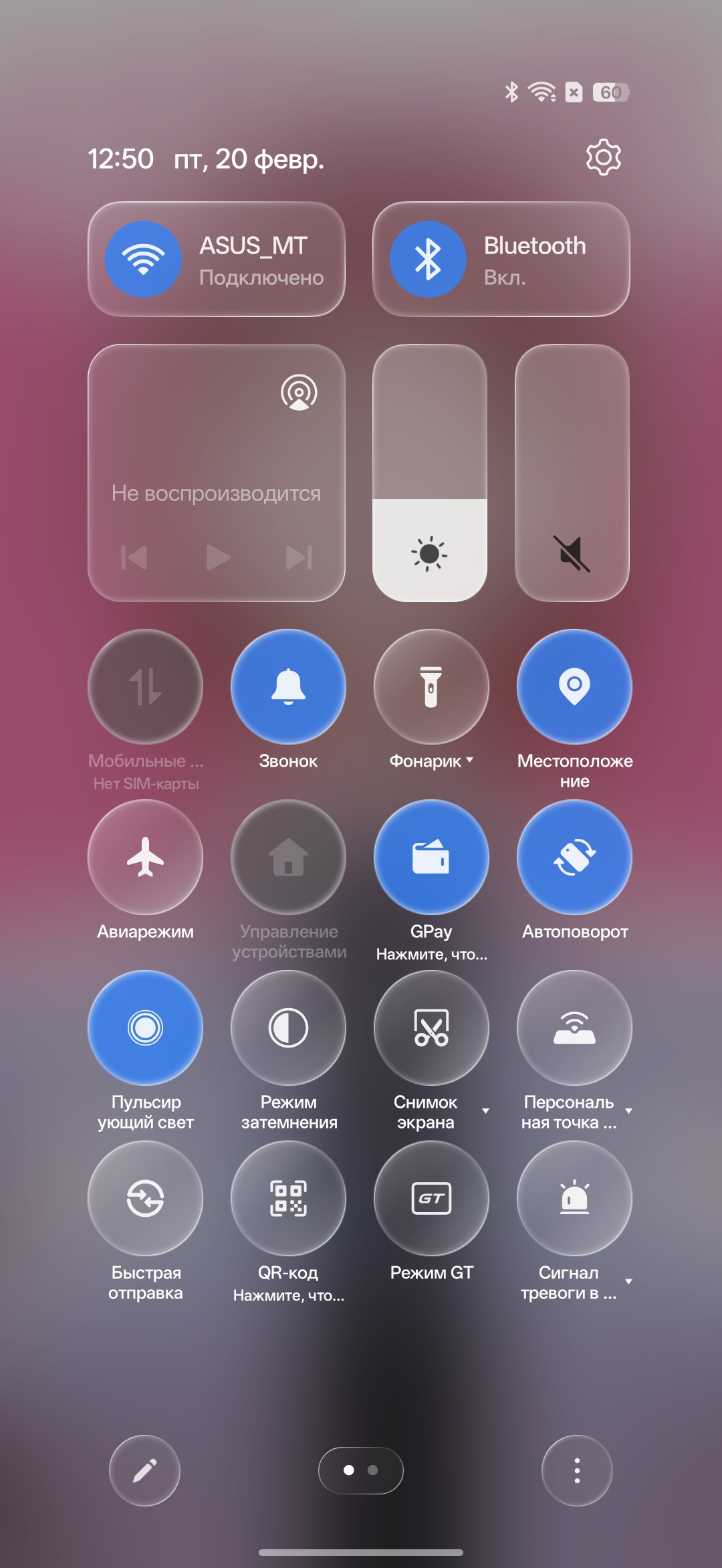The width and height of the screenshot is (722, 1568).
Task: Tap the brightness slider
Action: 429,472
